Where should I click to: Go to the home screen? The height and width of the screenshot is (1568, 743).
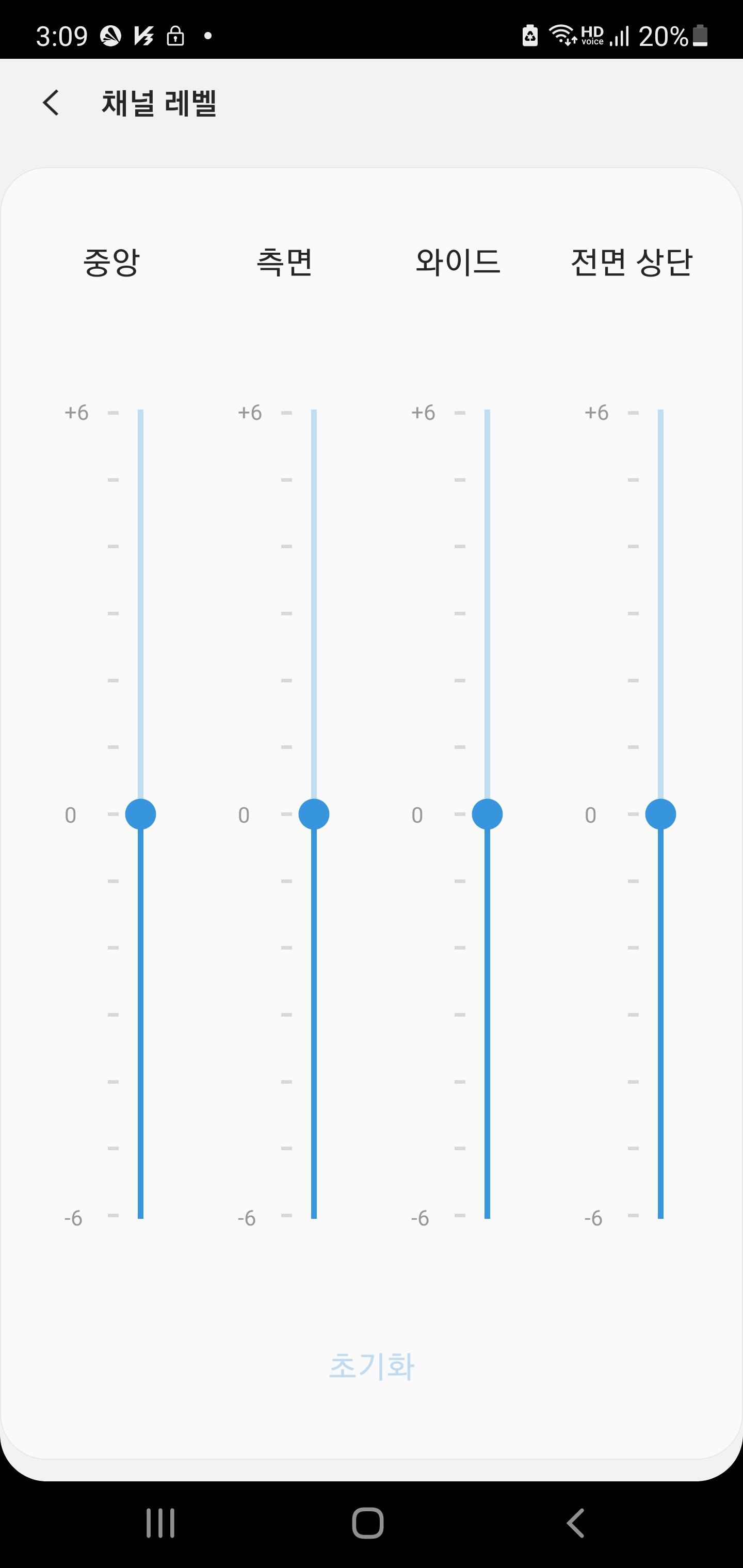click(x=368, y=1523)
